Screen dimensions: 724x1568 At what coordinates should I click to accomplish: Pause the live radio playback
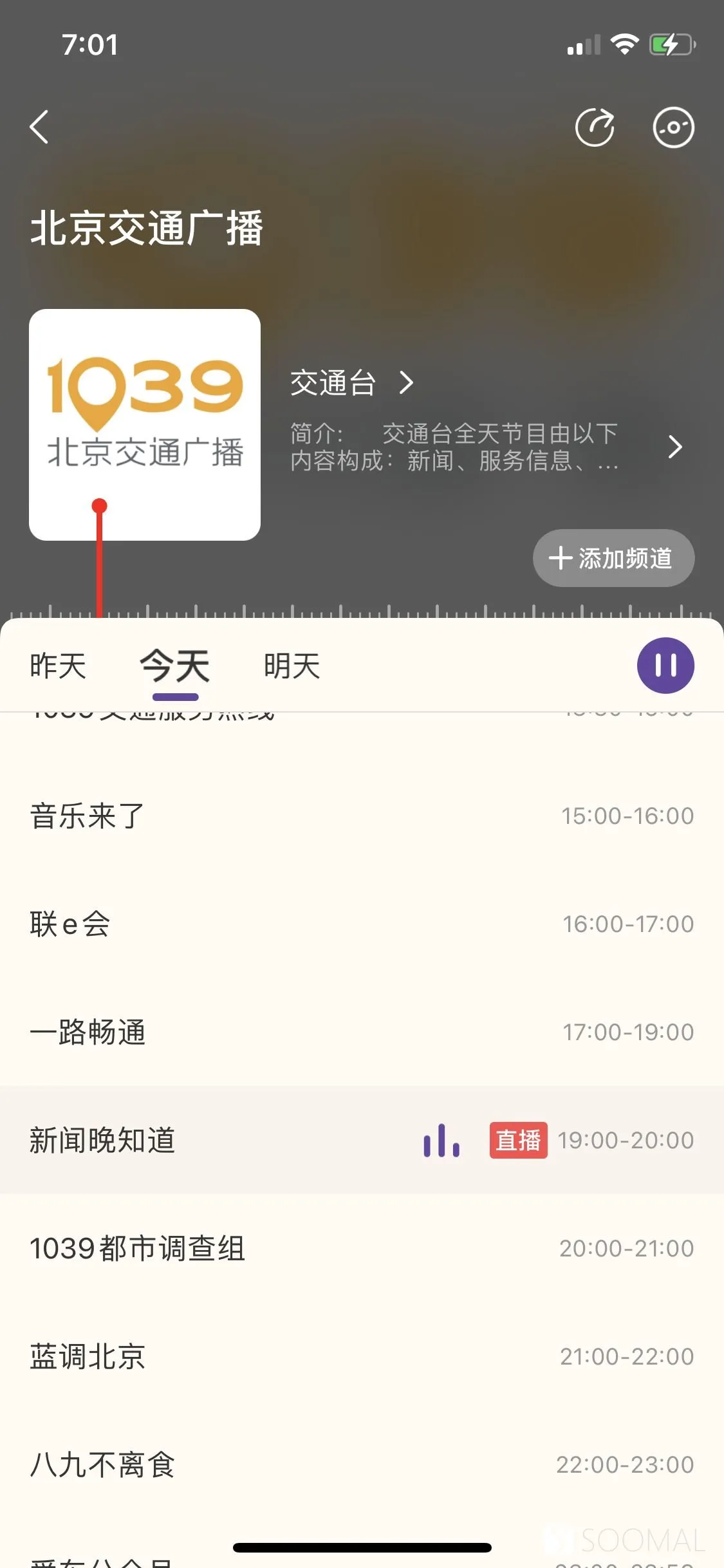click(665, 666)
